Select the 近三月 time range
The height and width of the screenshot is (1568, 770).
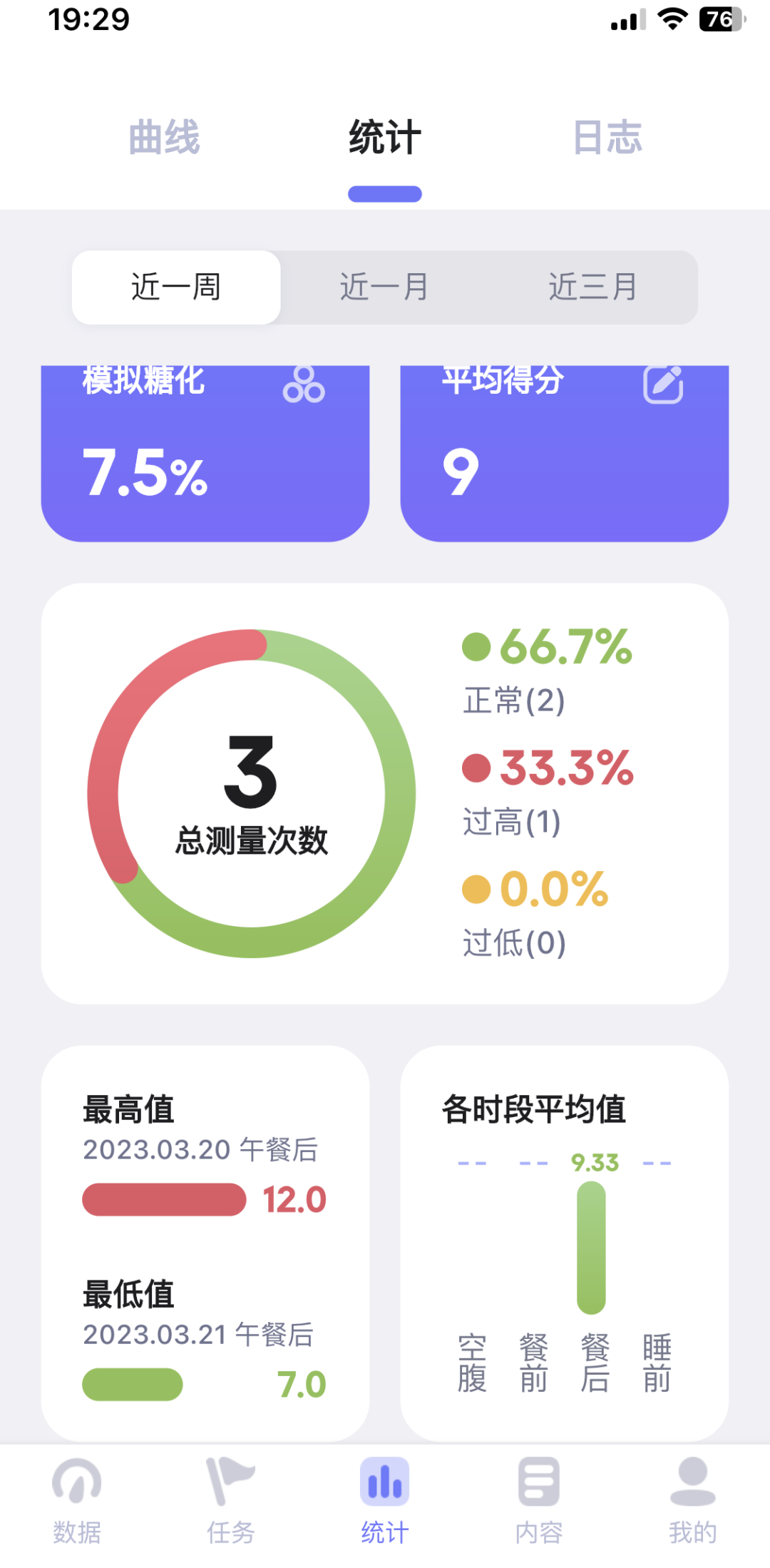click(592, 287)
